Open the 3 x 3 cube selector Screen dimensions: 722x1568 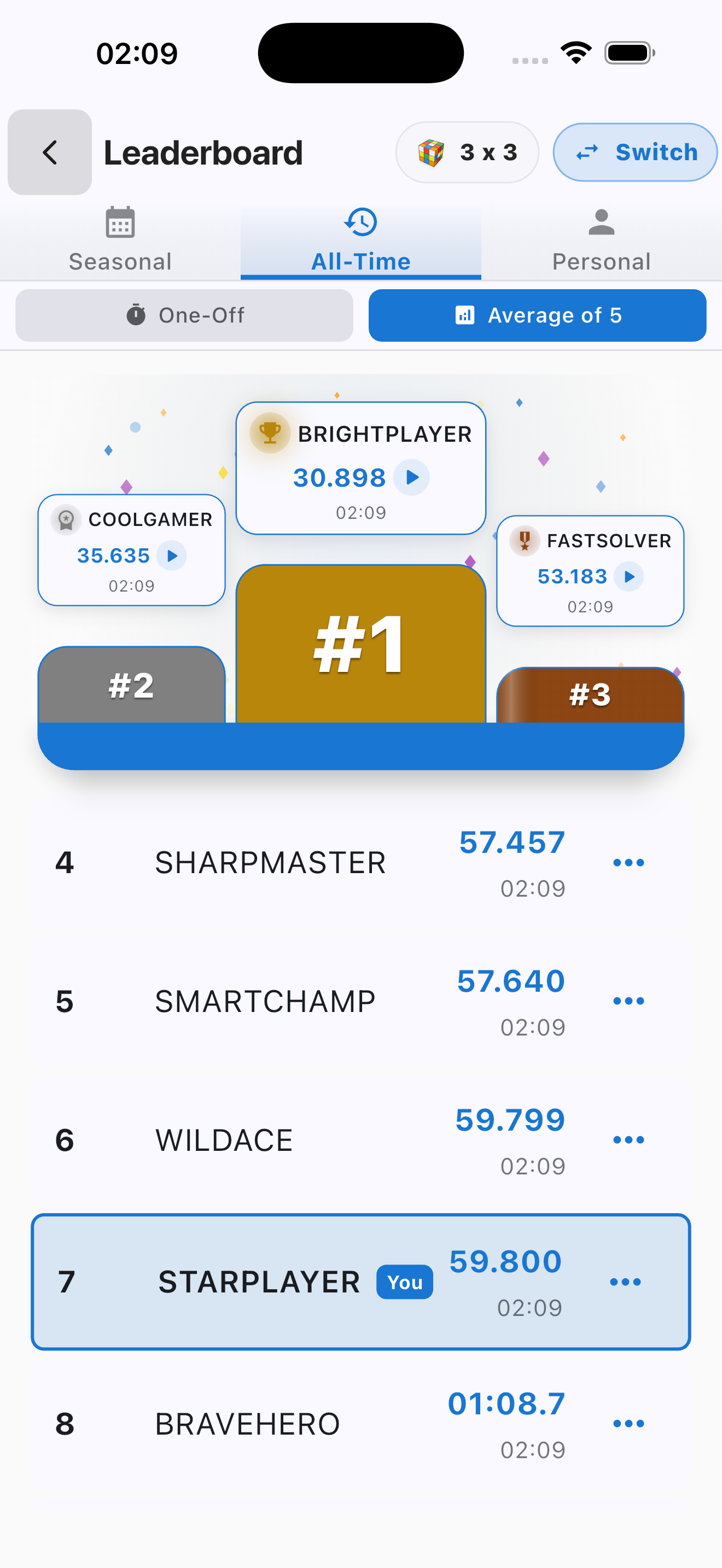467,152
